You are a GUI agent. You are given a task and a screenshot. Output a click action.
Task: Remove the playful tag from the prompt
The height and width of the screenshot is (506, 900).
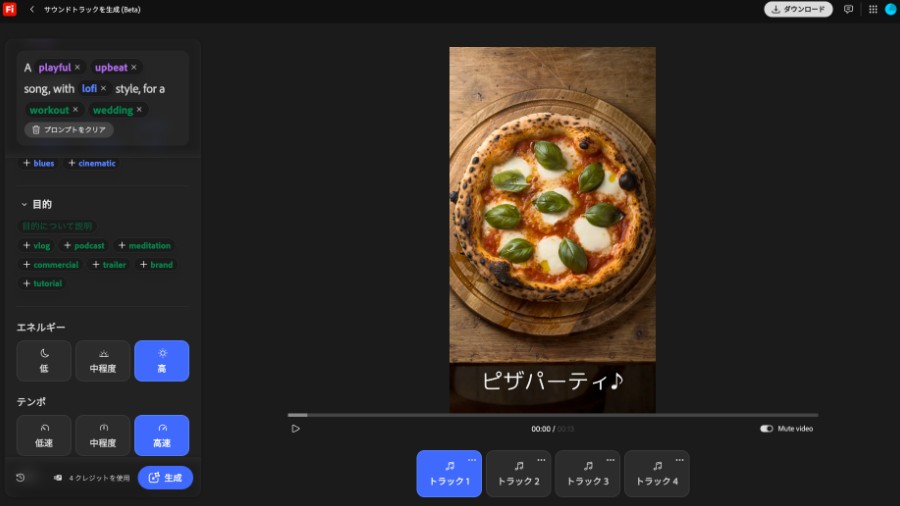[77, 67]
